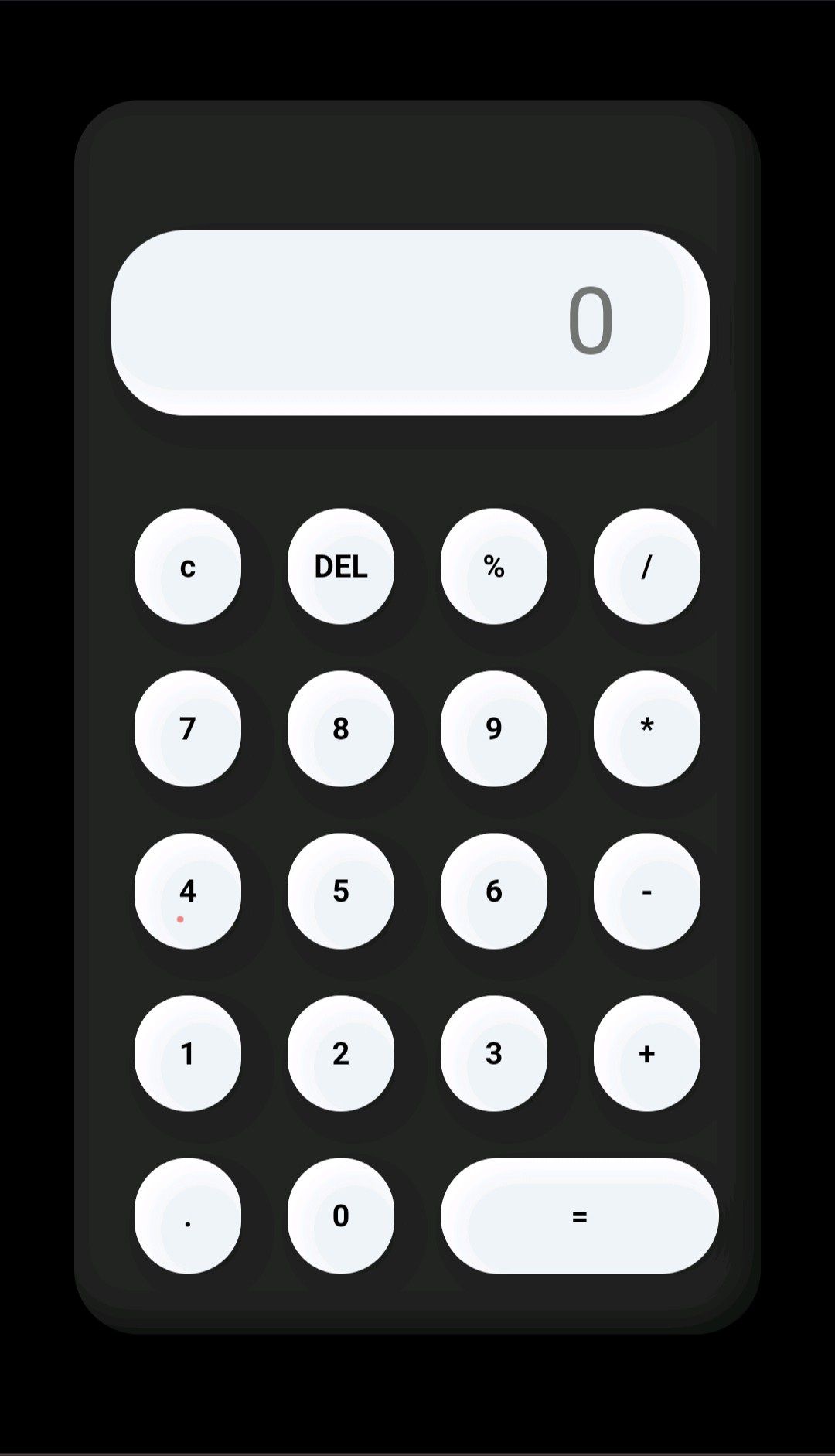Enter digit 5
This screenshot has height=1456, width=835.
pyautogui.click(x=341, y=891)
